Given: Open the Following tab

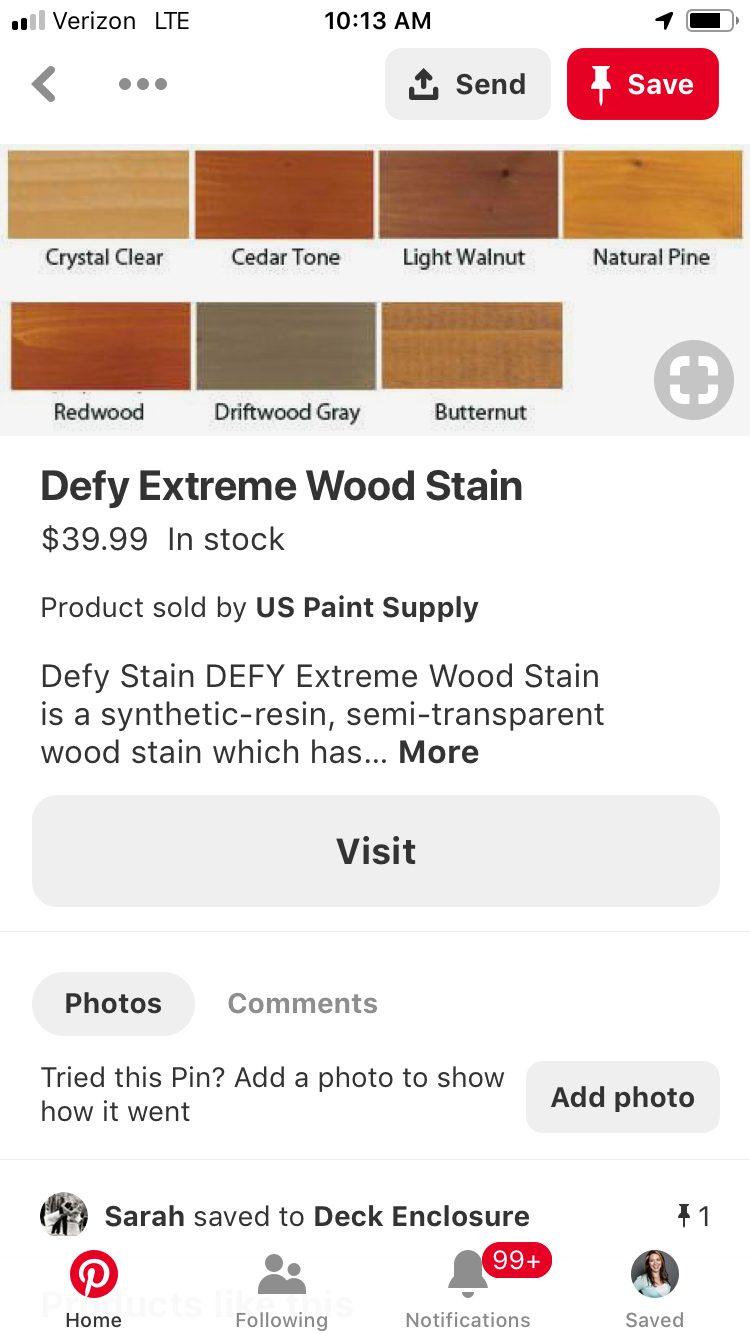Looking at the screenshot, I should [x=281, y=1290].
